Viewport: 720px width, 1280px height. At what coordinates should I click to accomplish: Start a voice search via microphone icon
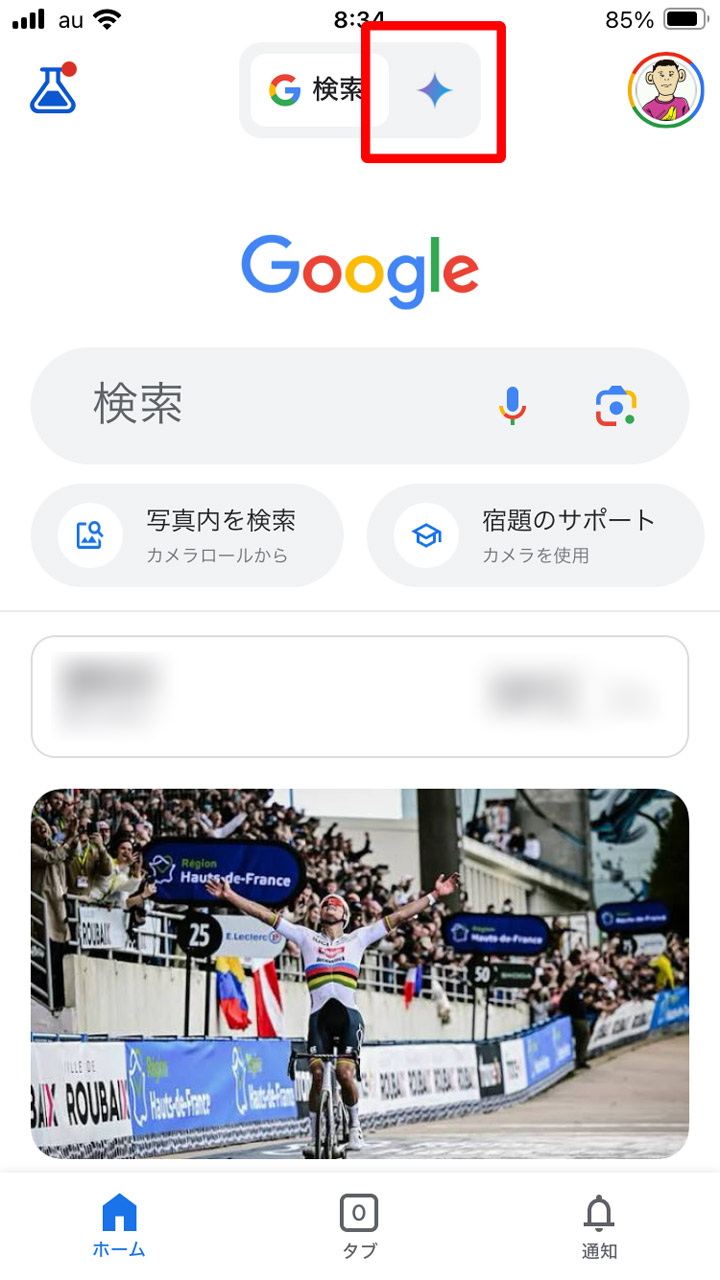click(x=513, y=405)
